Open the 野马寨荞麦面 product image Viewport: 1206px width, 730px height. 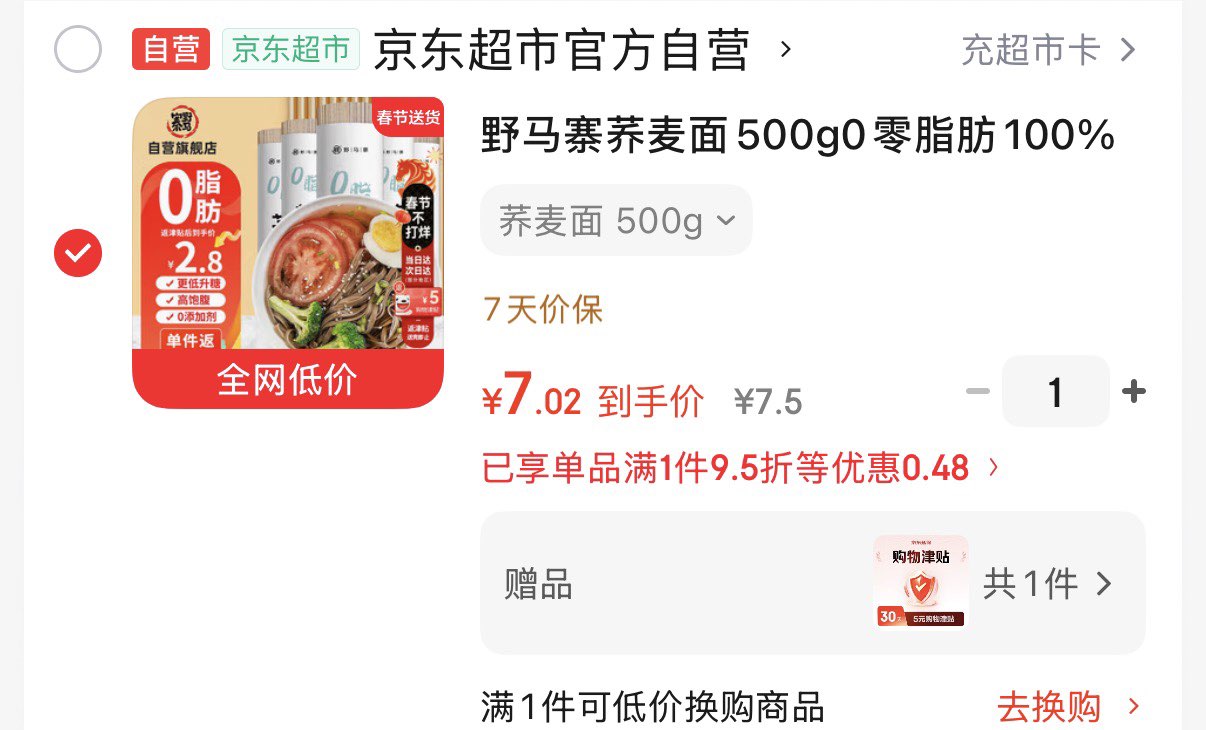pyautogui.click(x=287, y=252)
